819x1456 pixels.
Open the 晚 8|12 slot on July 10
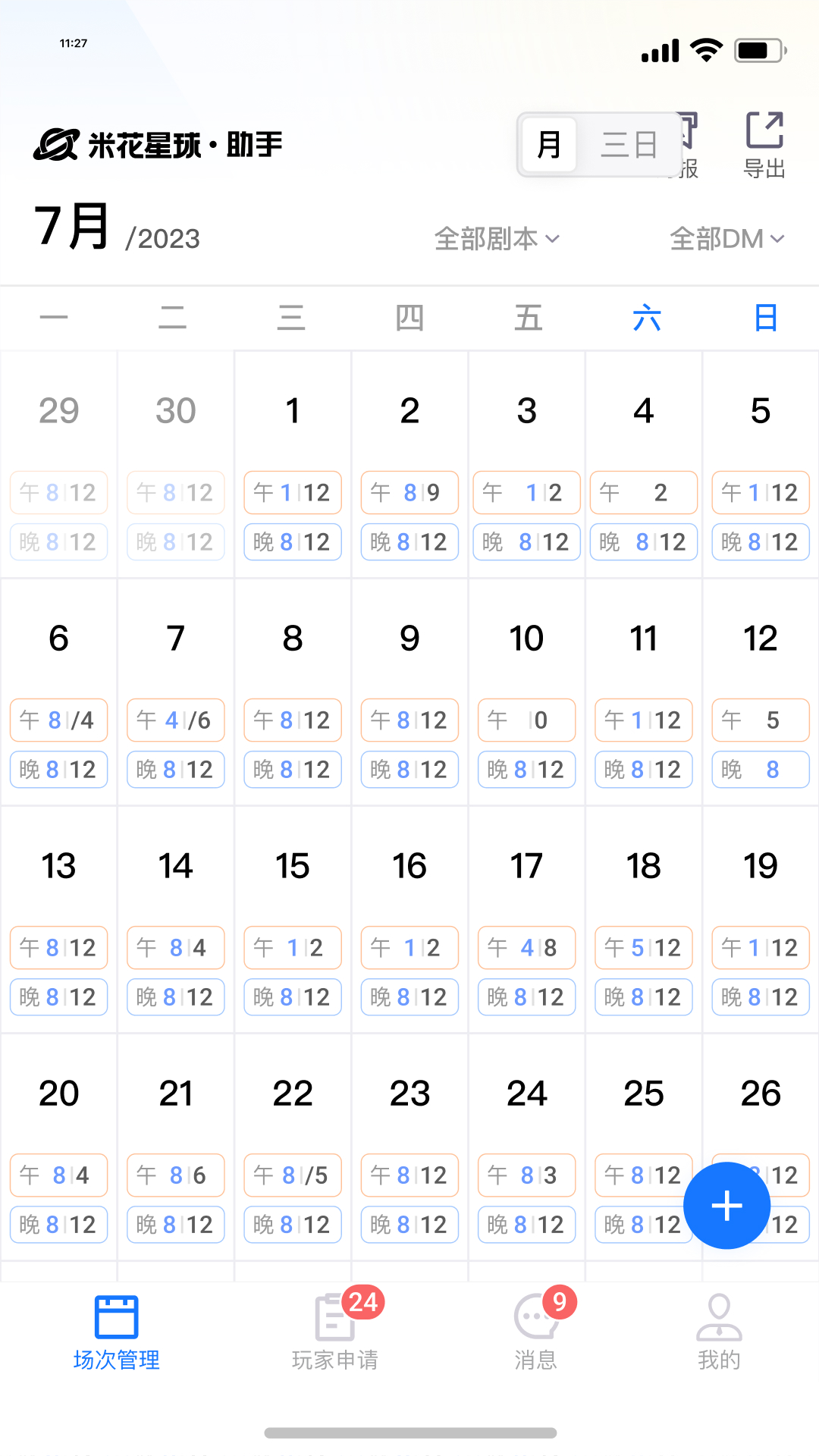click(526, 769)
